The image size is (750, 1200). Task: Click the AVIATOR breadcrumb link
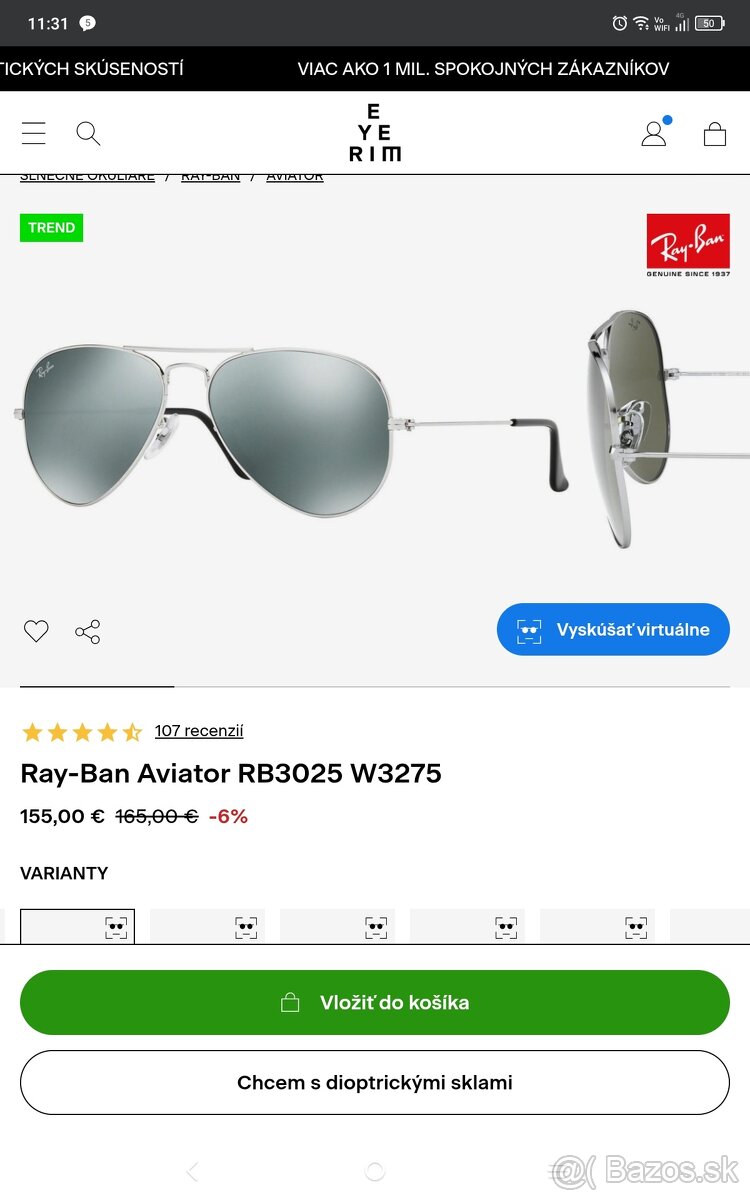(x=294, y=174)
